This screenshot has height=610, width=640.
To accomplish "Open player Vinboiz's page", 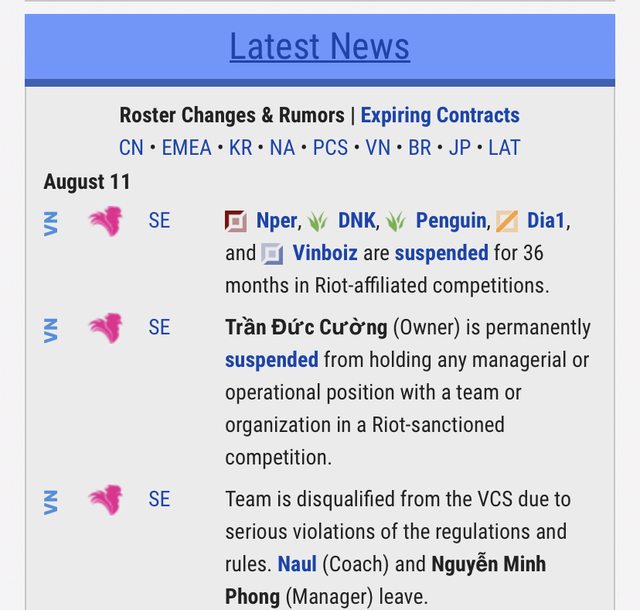I will (x=325, y=253).
